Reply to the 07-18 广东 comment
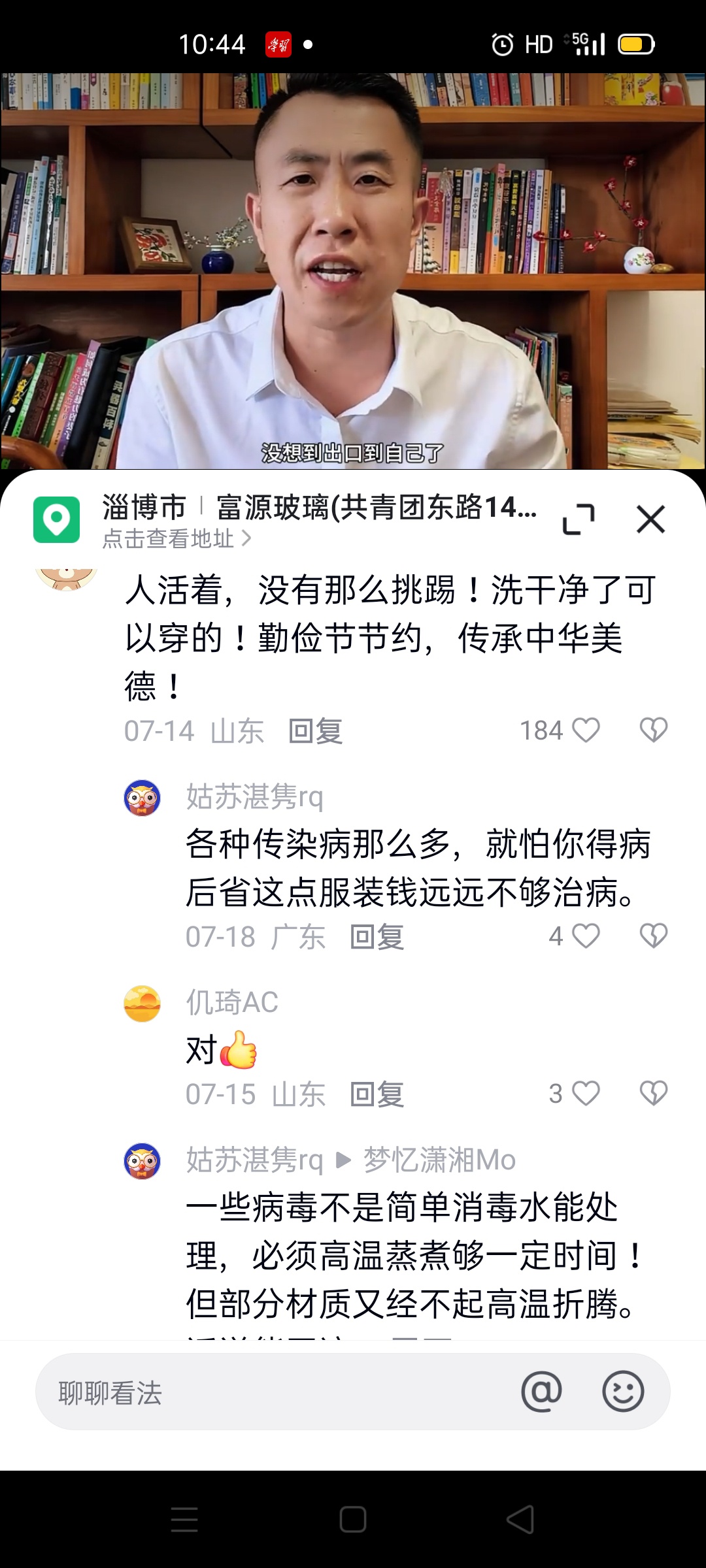706x1568 pixels. [x=377, y=937]
